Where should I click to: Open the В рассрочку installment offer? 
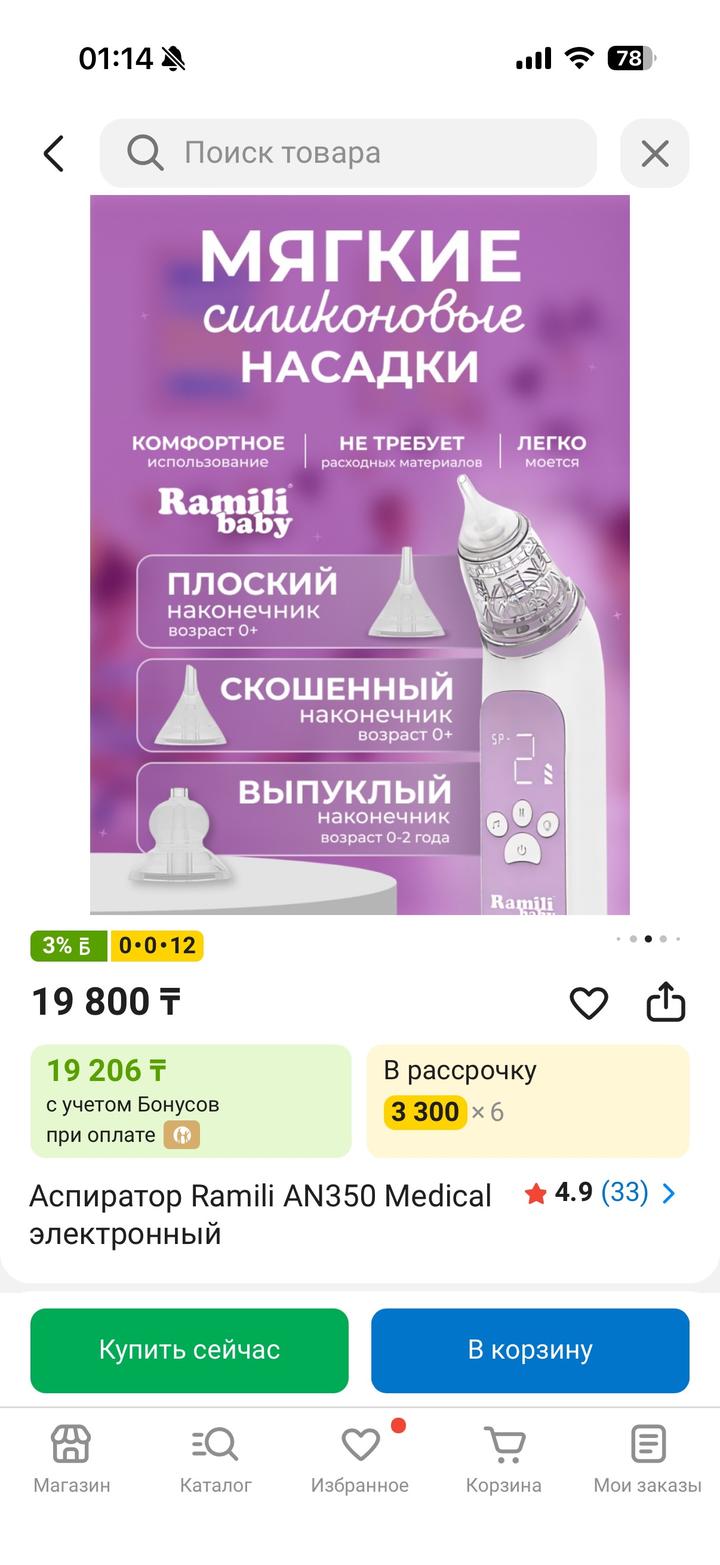(527, 1100)
